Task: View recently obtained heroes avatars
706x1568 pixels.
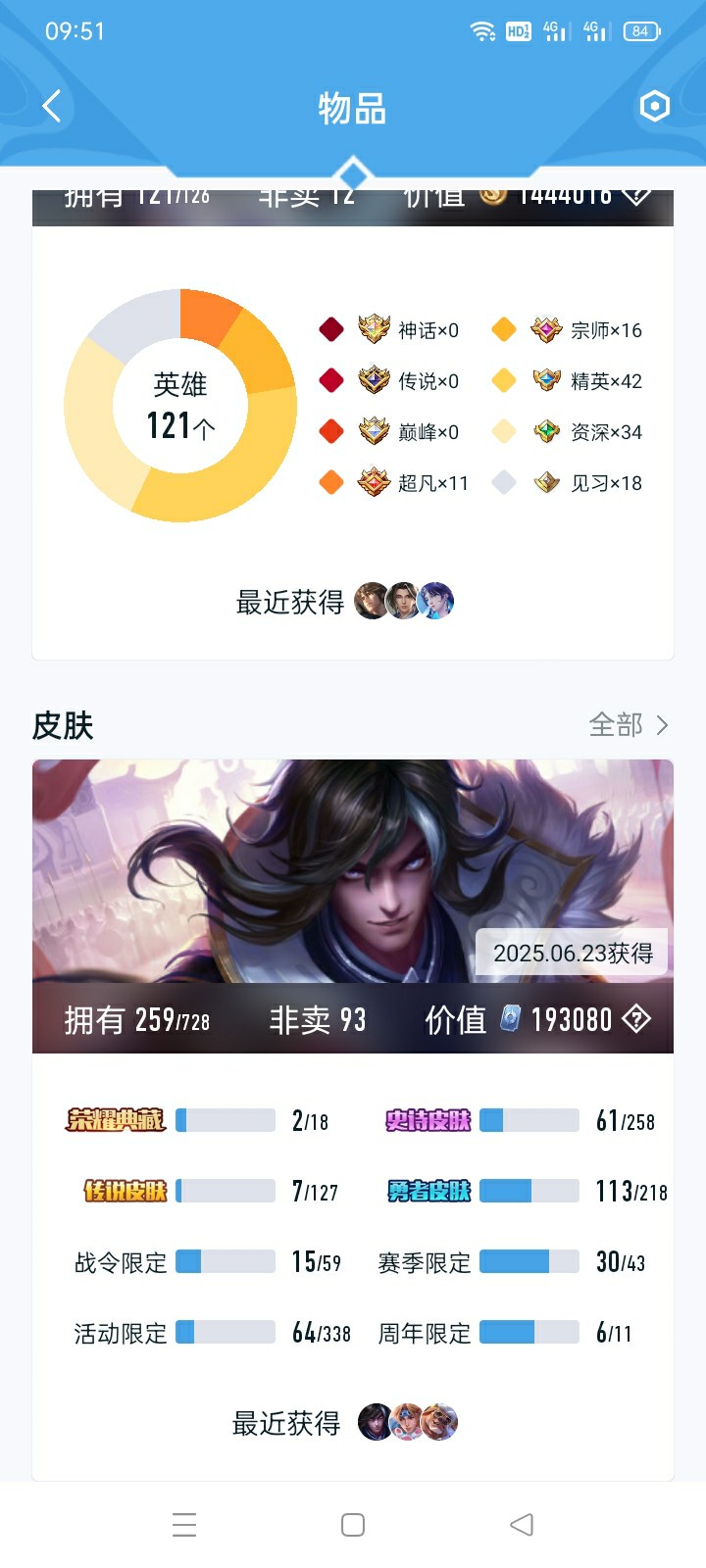Action: click(x=403, y=601)
